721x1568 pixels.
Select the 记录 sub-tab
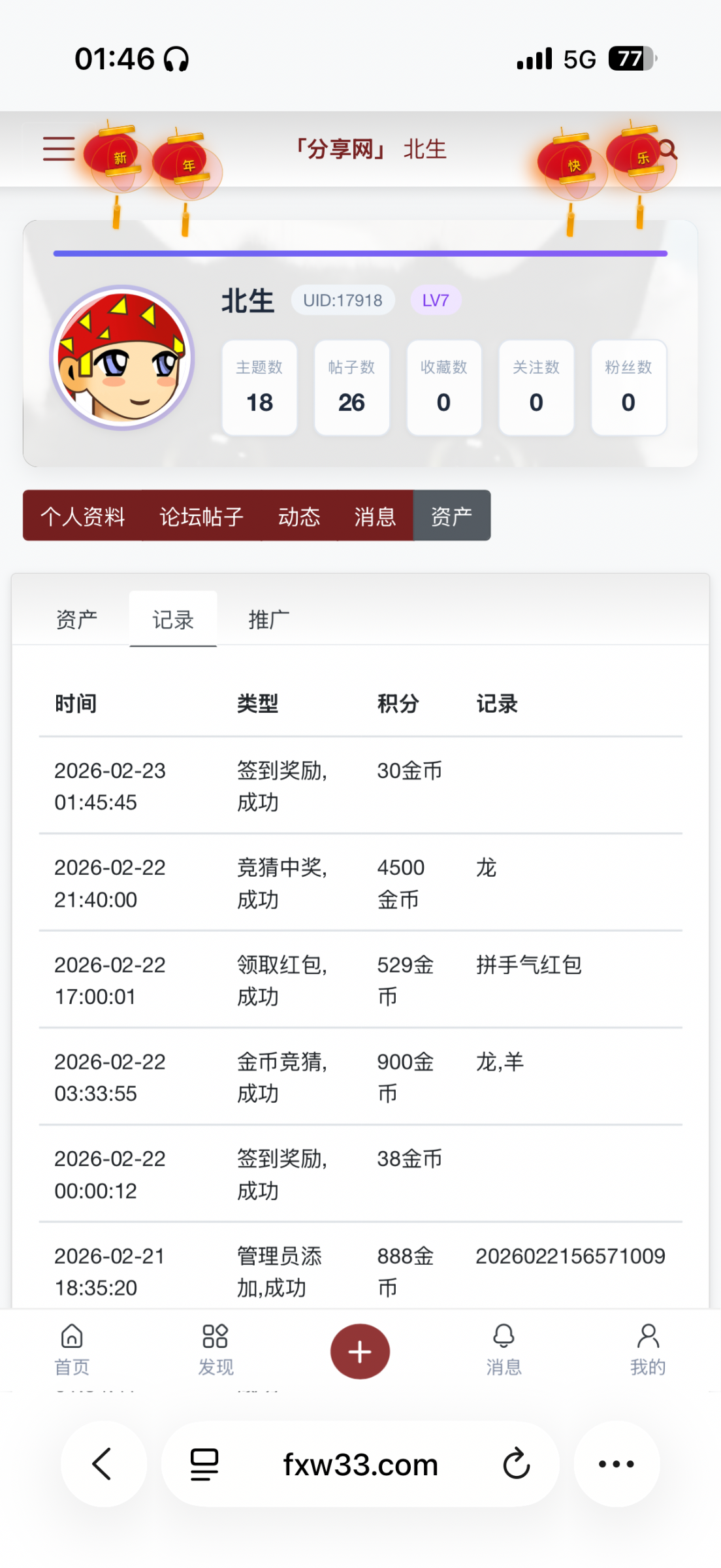(173, 619)
